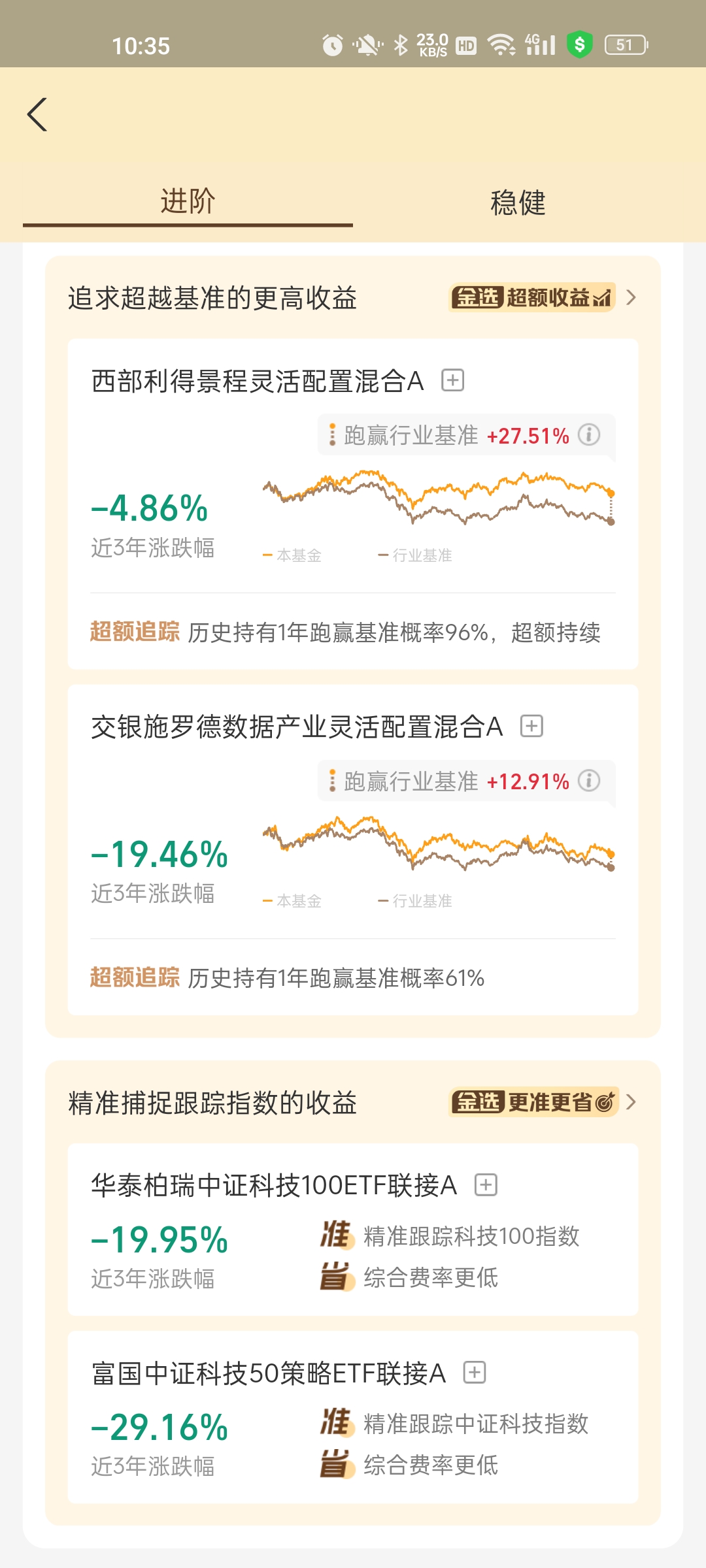
Task: Add 华泰柏瑞中证科技100ETF联接A to watchlist
Action: point(486,1184)
